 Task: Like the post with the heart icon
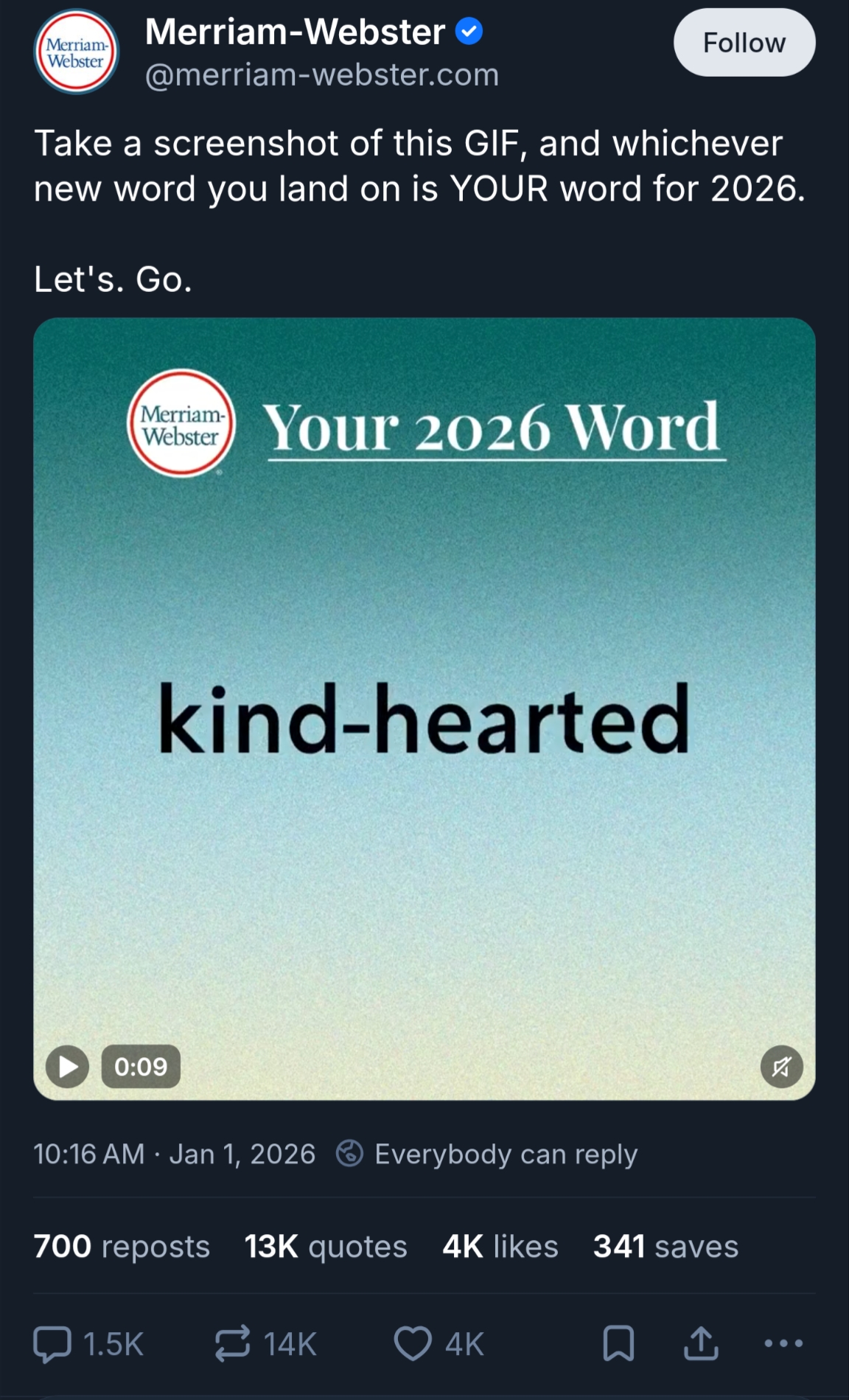click(413, 1343)
